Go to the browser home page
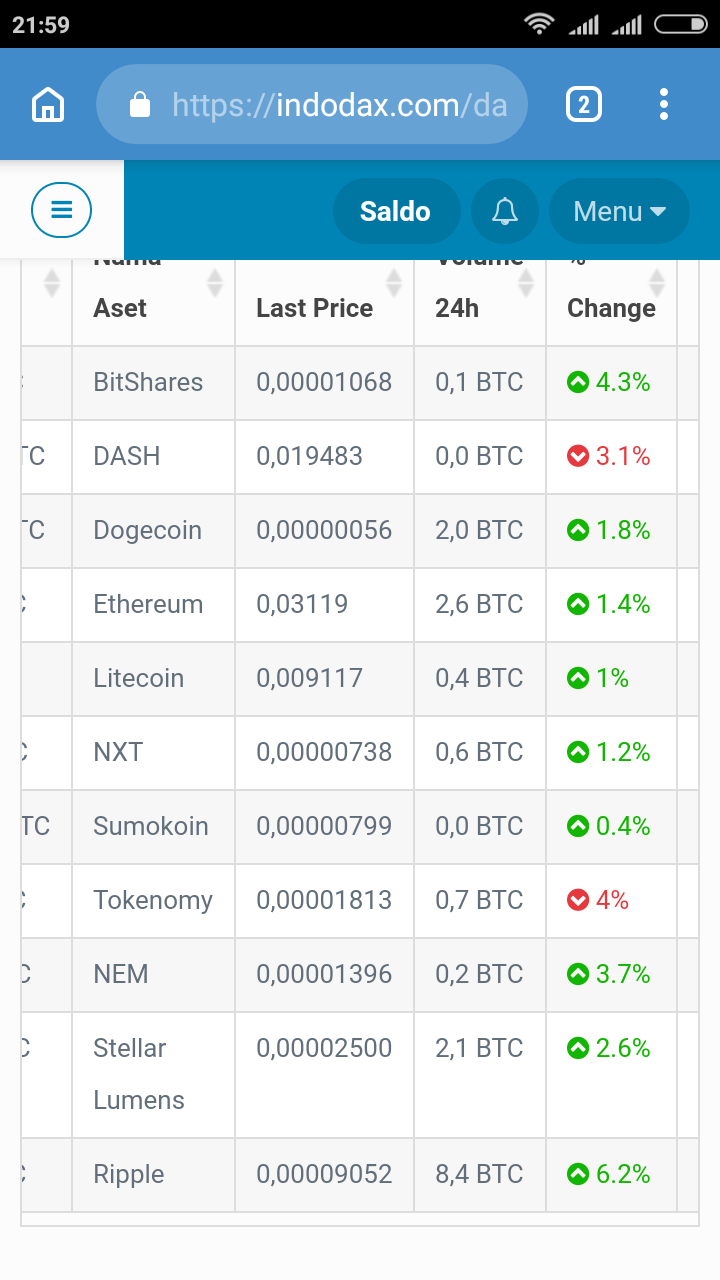Screen dimensions: 720x1280 coord(48,104)
